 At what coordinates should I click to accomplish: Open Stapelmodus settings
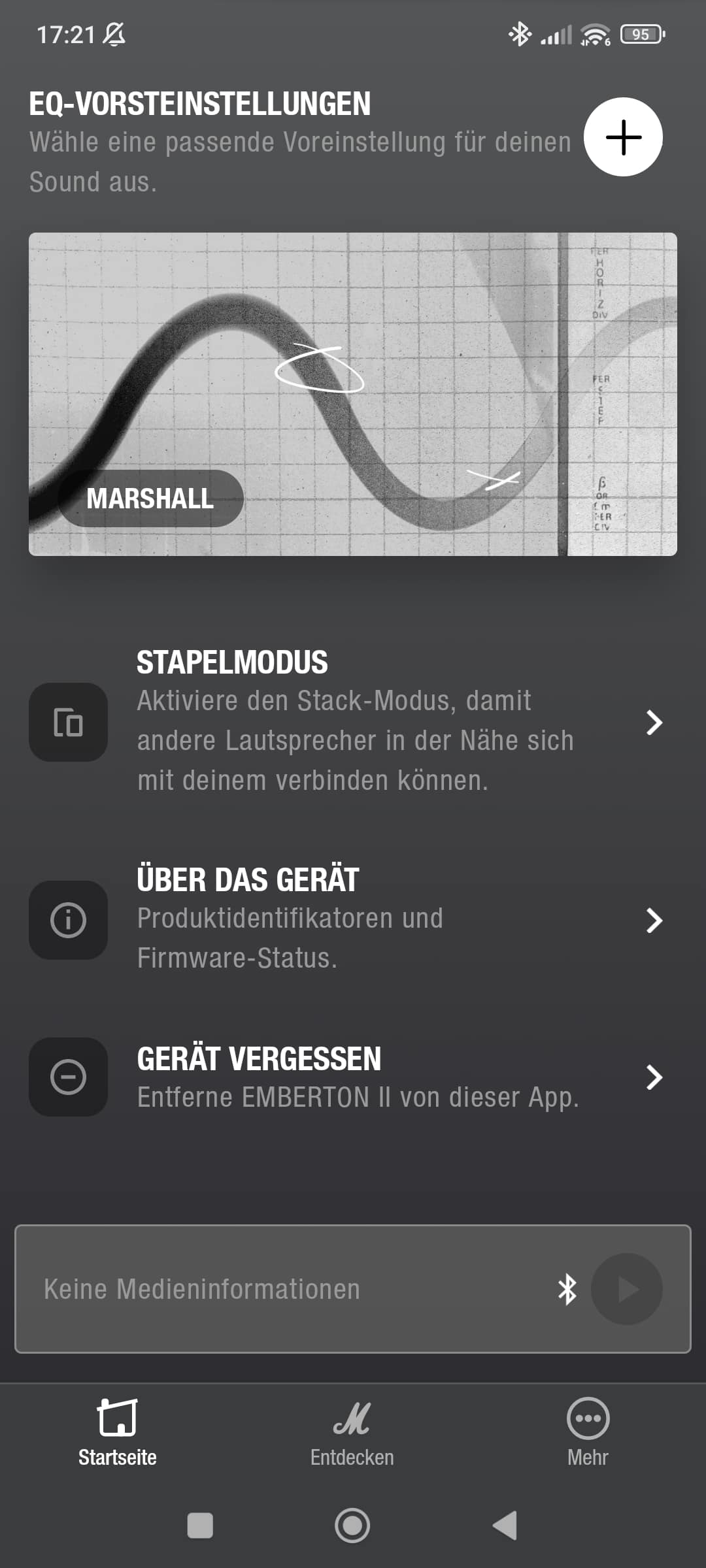pos(353,722)
